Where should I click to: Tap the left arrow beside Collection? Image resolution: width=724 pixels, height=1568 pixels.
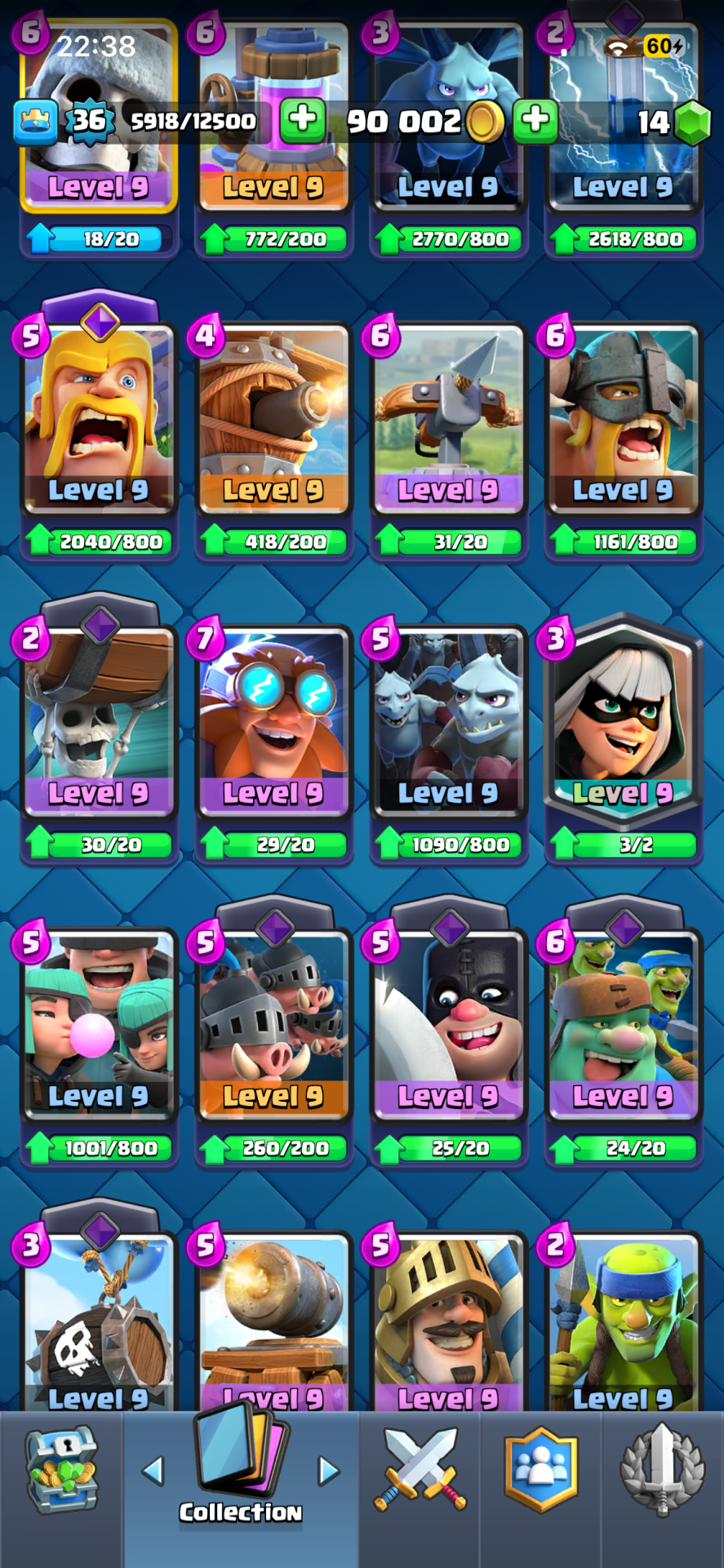click(153, 1471)
